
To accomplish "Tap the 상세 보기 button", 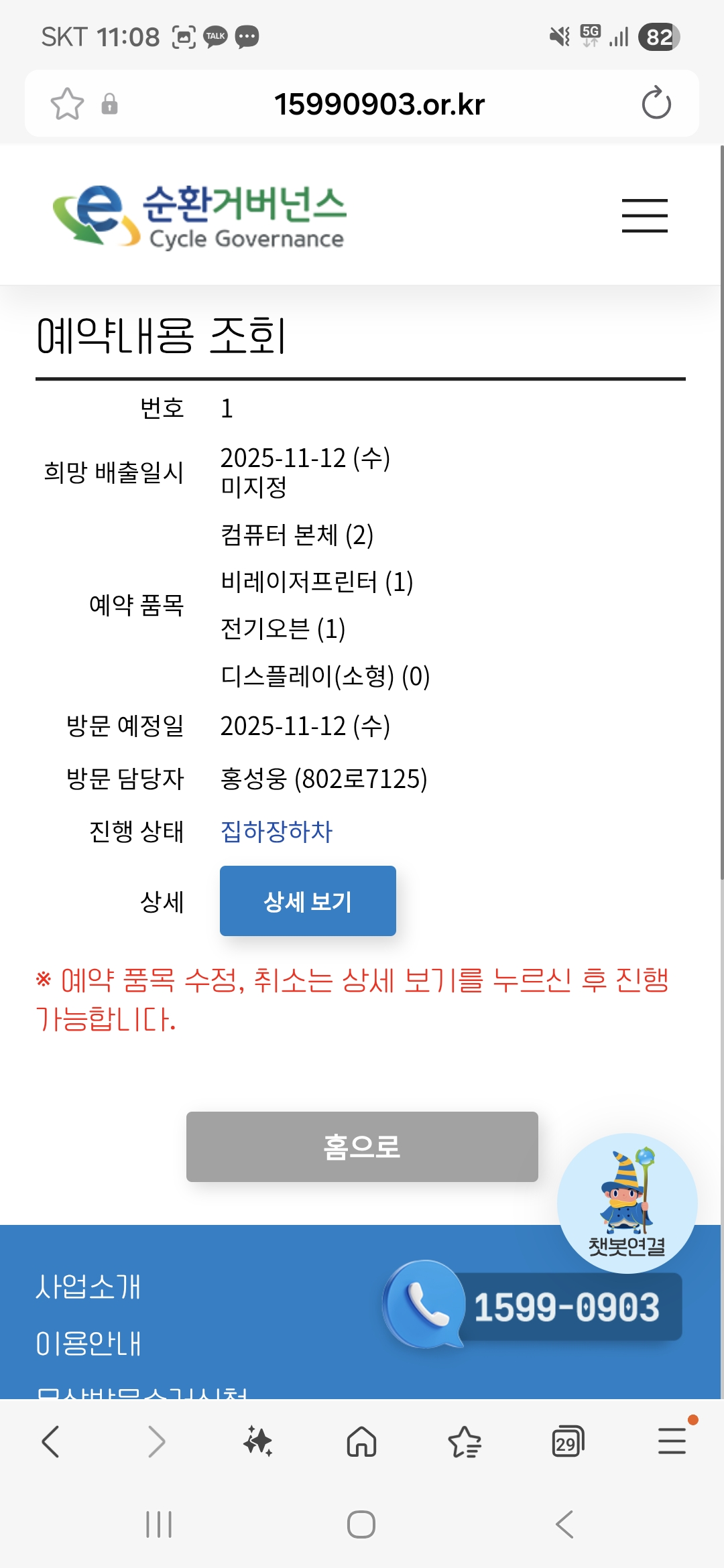I will (x=308, y=901).
